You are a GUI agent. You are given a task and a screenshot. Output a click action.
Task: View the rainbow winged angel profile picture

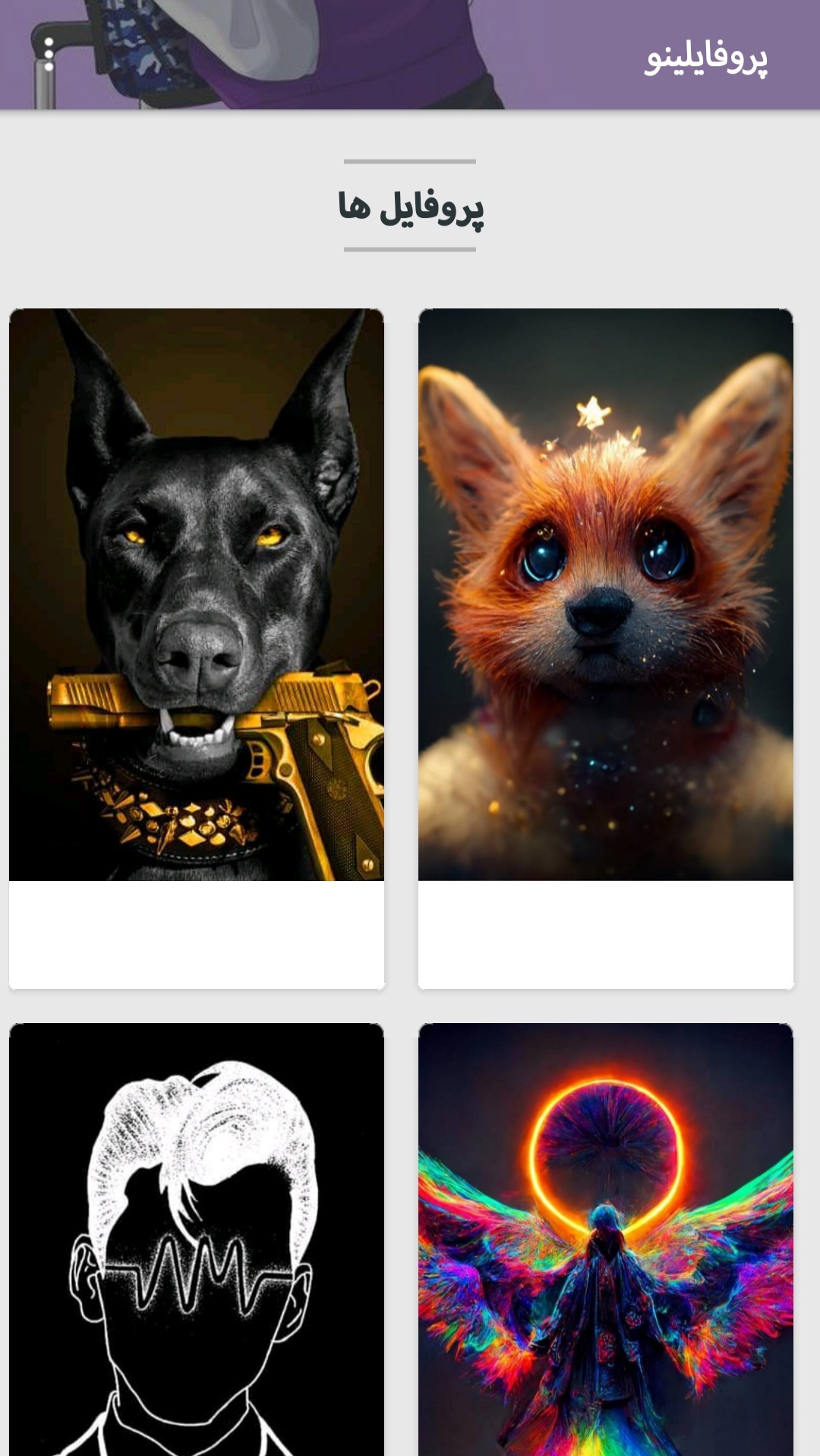click(606, 1240)
